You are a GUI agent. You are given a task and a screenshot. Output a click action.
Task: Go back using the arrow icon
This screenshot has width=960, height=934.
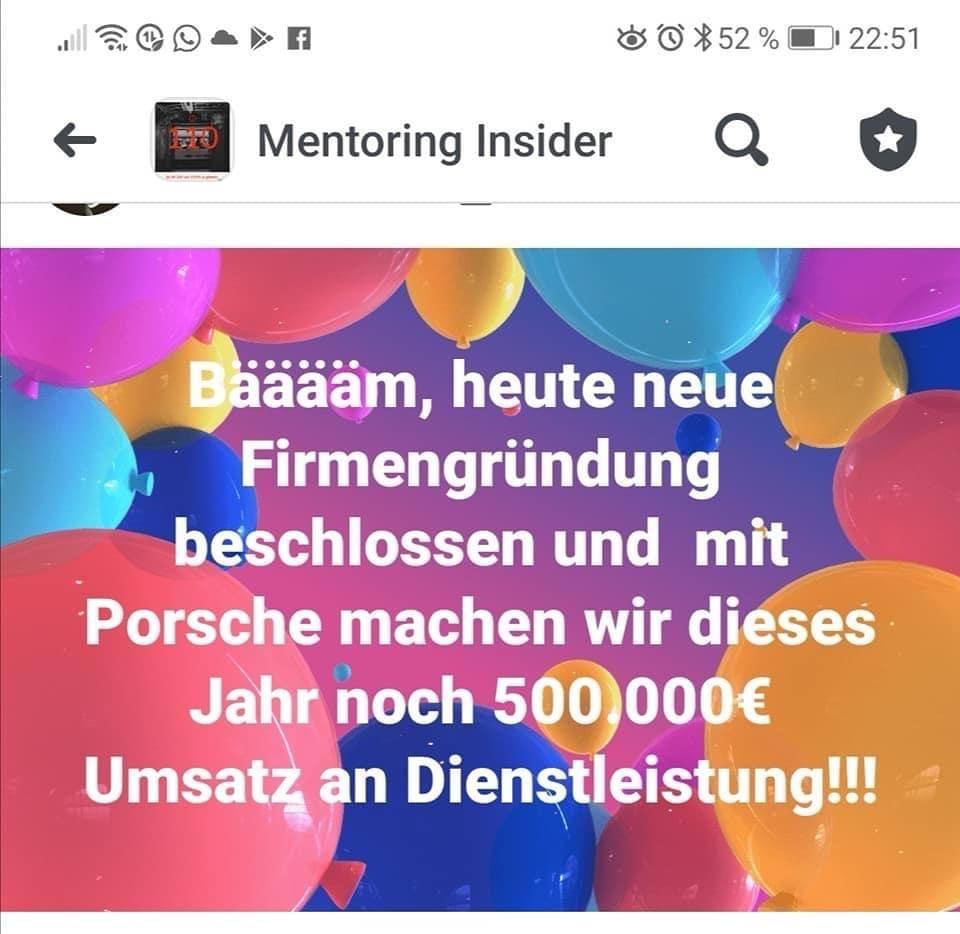[75, 141]
